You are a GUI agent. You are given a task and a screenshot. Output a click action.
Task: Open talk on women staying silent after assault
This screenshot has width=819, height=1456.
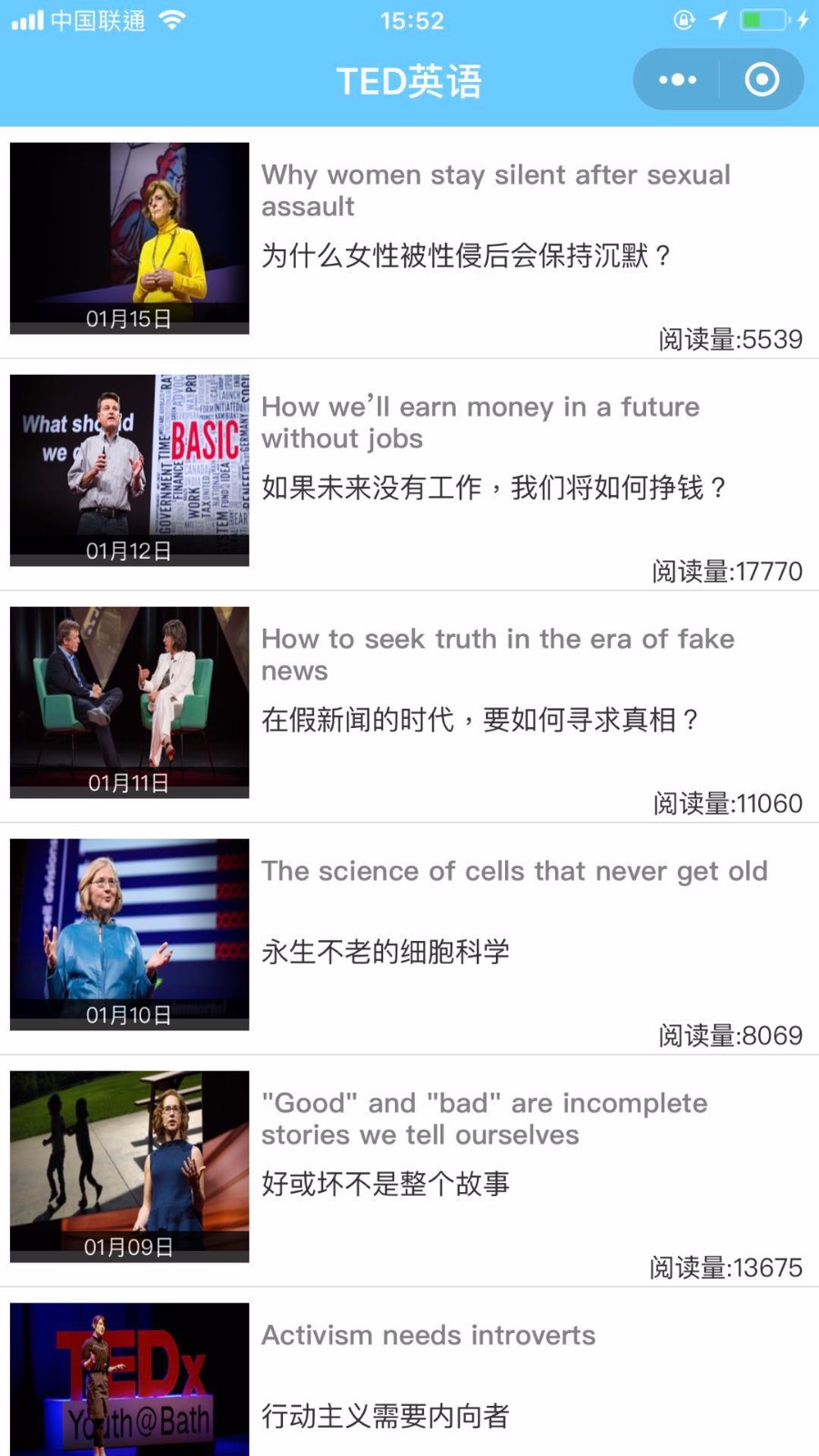(x=409, y=242)
